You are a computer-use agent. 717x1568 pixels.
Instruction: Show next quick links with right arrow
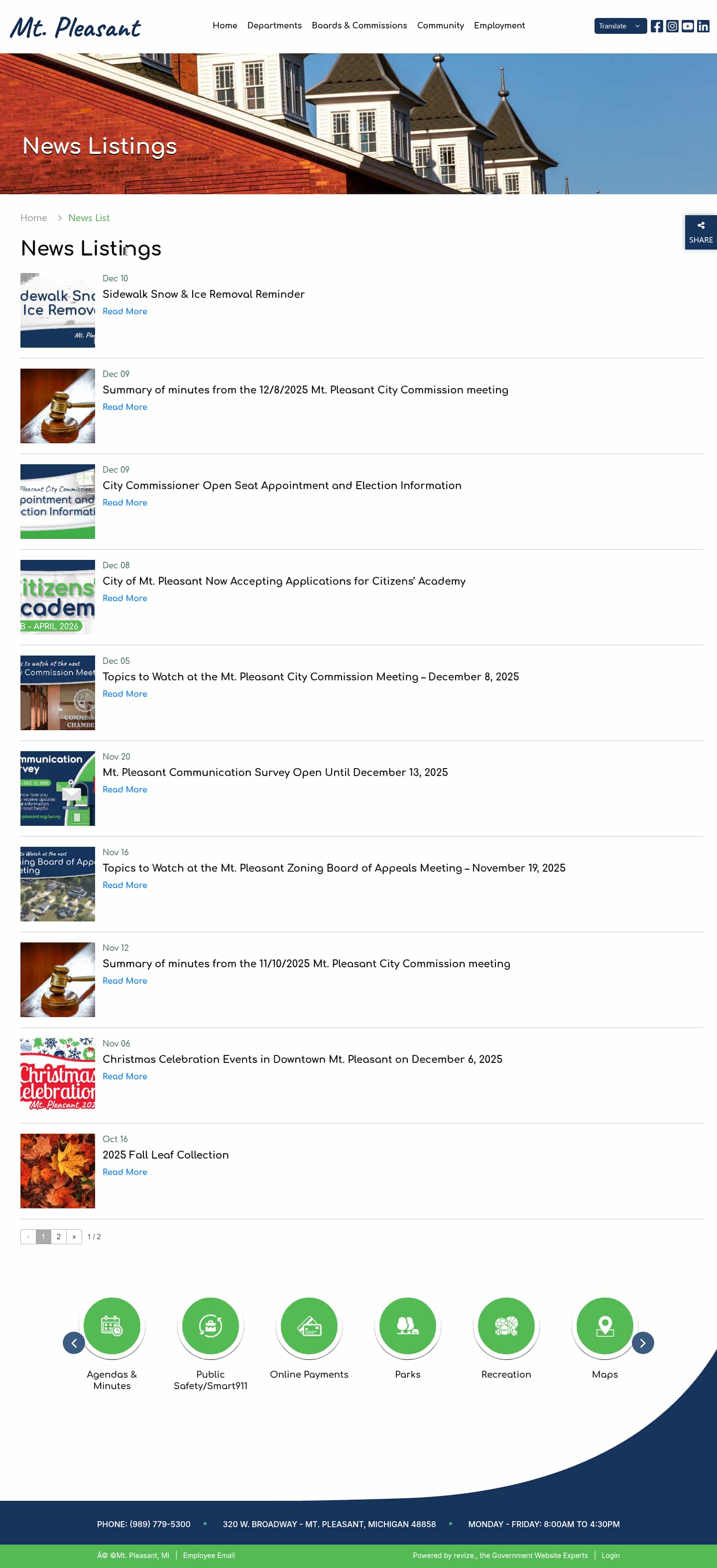(x=642, y=1343)
